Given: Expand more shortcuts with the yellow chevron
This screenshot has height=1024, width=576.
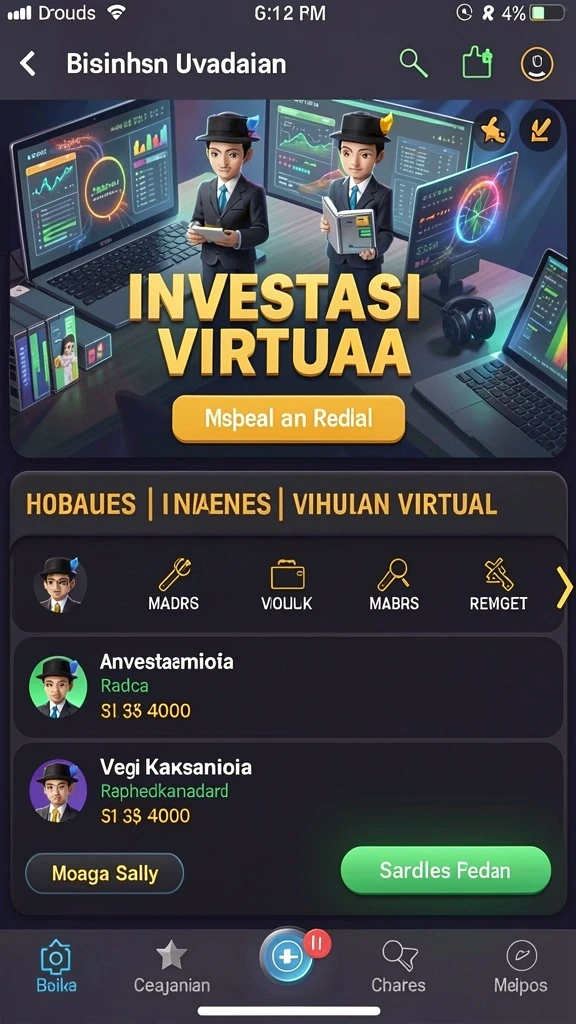Looking at the screenshot, I should point(563,587).
